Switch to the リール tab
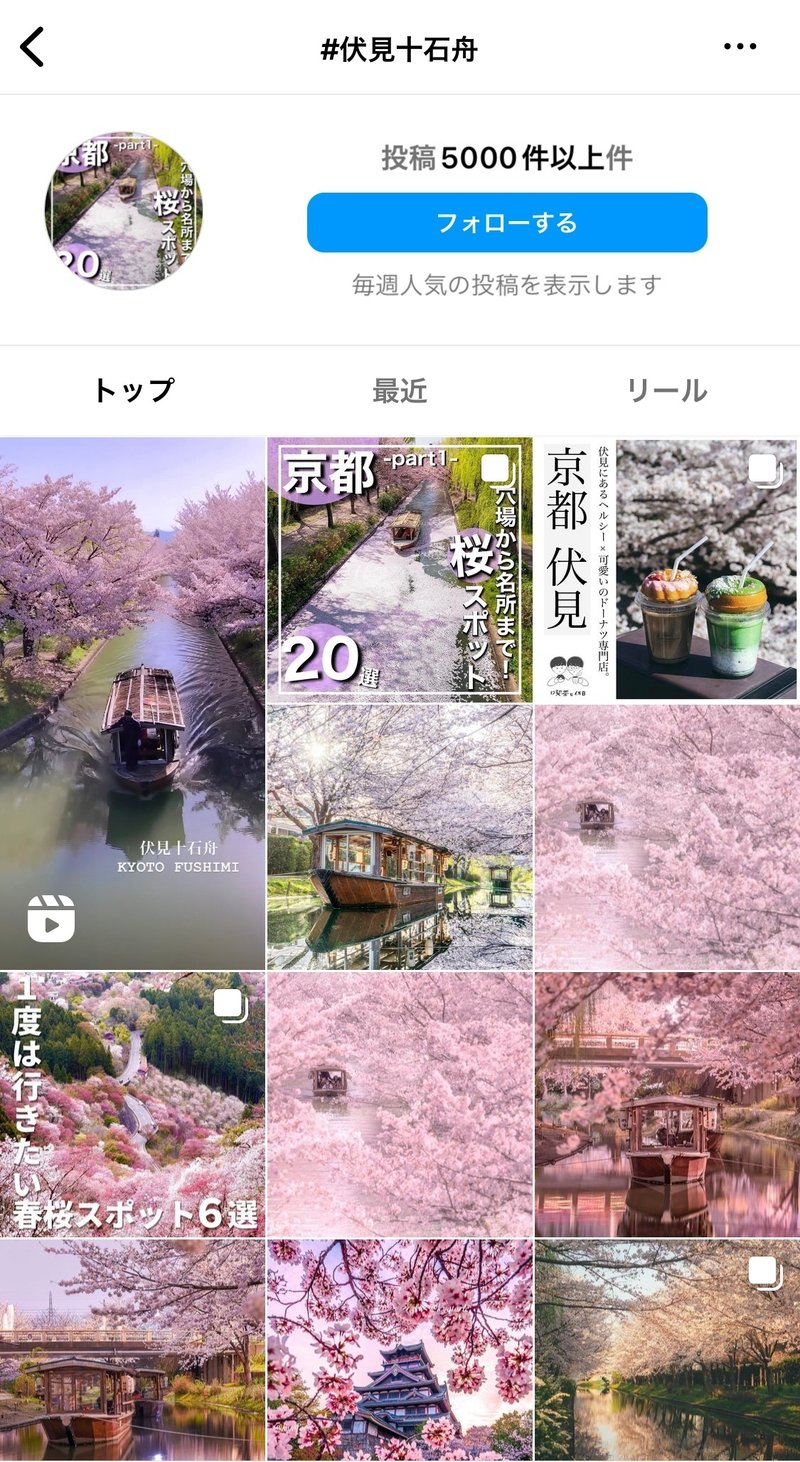The width and height of the screenshot is (800, 1462). [666, 391]
